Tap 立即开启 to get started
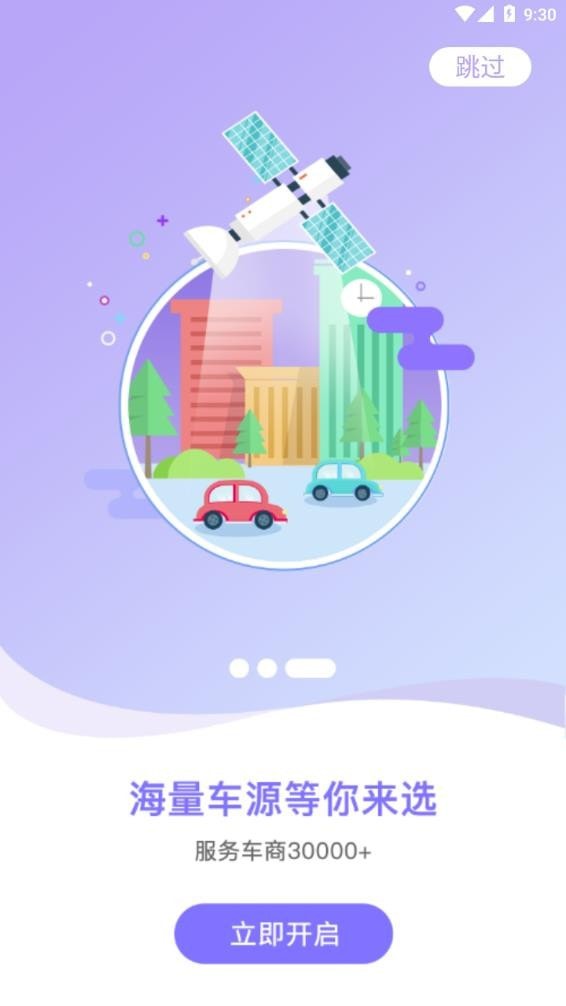This screenshot has height=1006, width=566. [284, 934]
